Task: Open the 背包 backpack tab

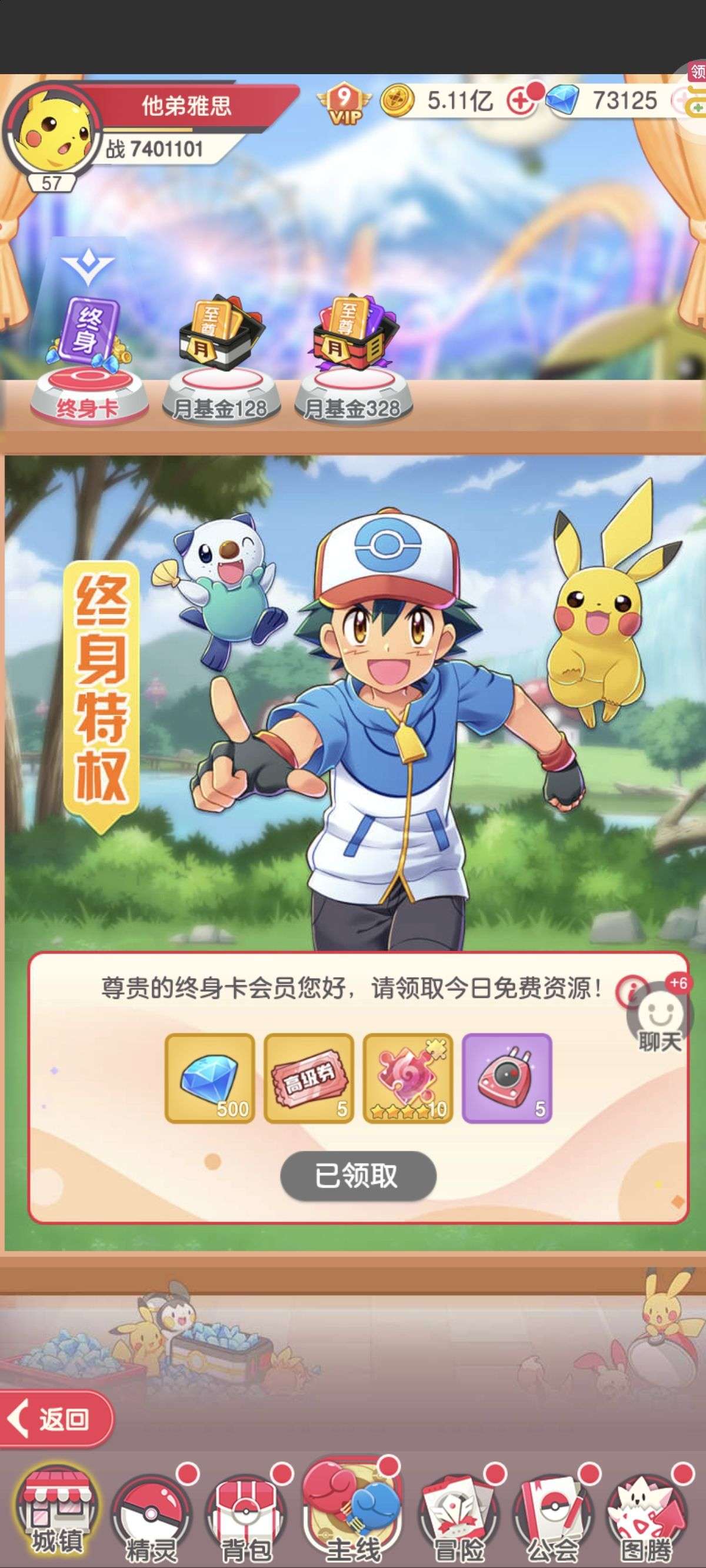Action: pos(246,1516)
